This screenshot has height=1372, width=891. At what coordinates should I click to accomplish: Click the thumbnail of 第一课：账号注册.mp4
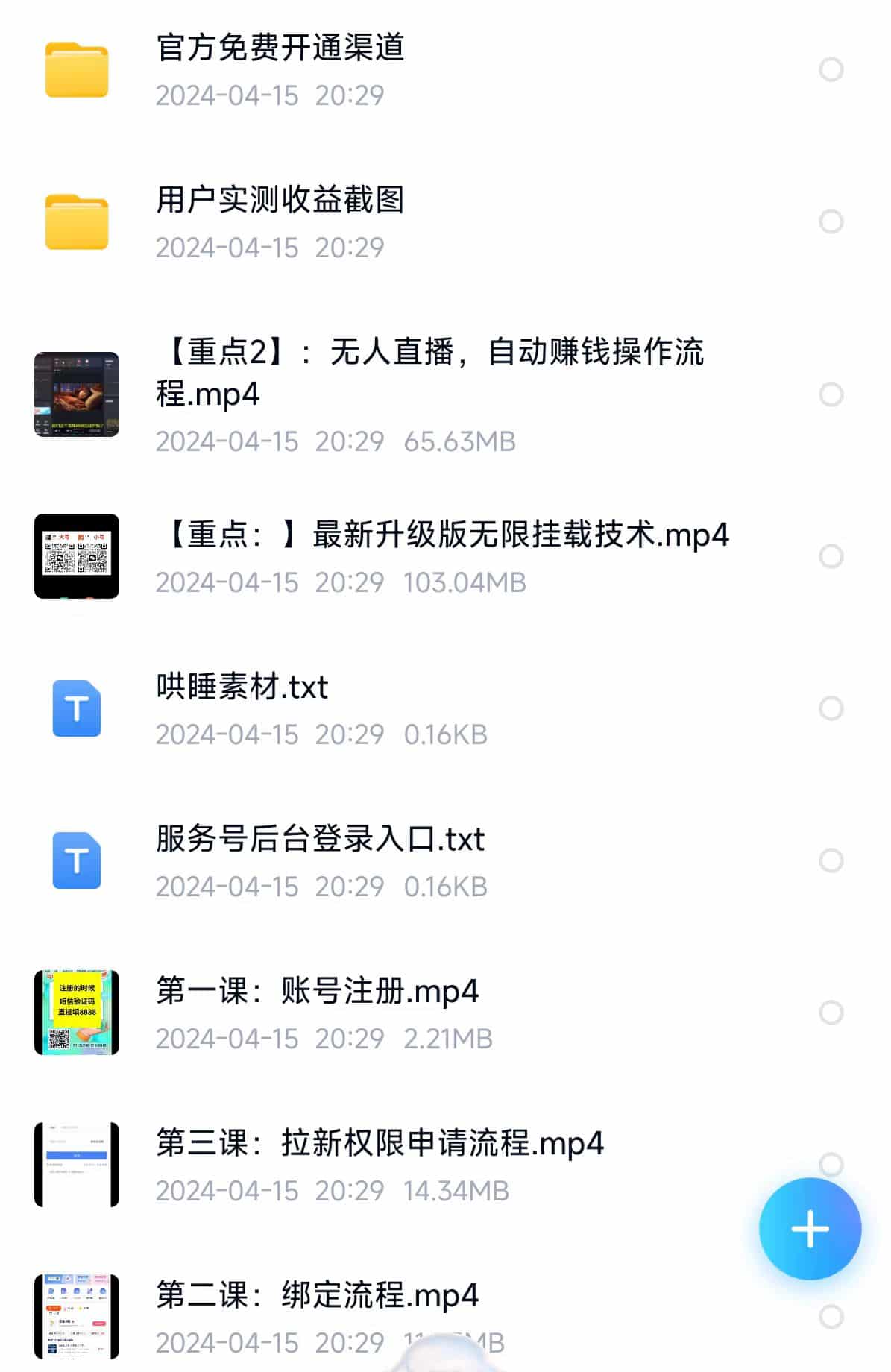tap(75, 1013)
